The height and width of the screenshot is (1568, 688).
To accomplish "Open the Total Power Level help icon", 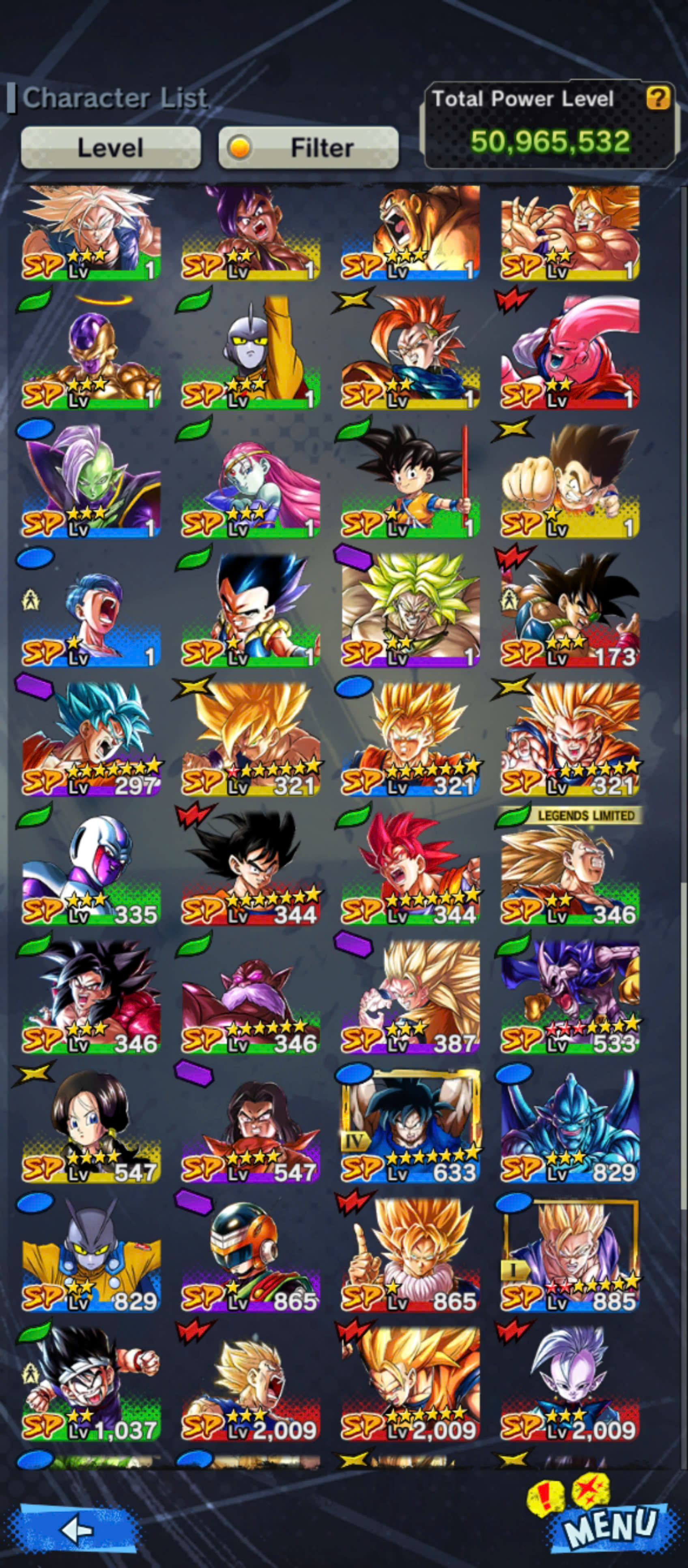I will pyautogui.click(x=658, y=97).
